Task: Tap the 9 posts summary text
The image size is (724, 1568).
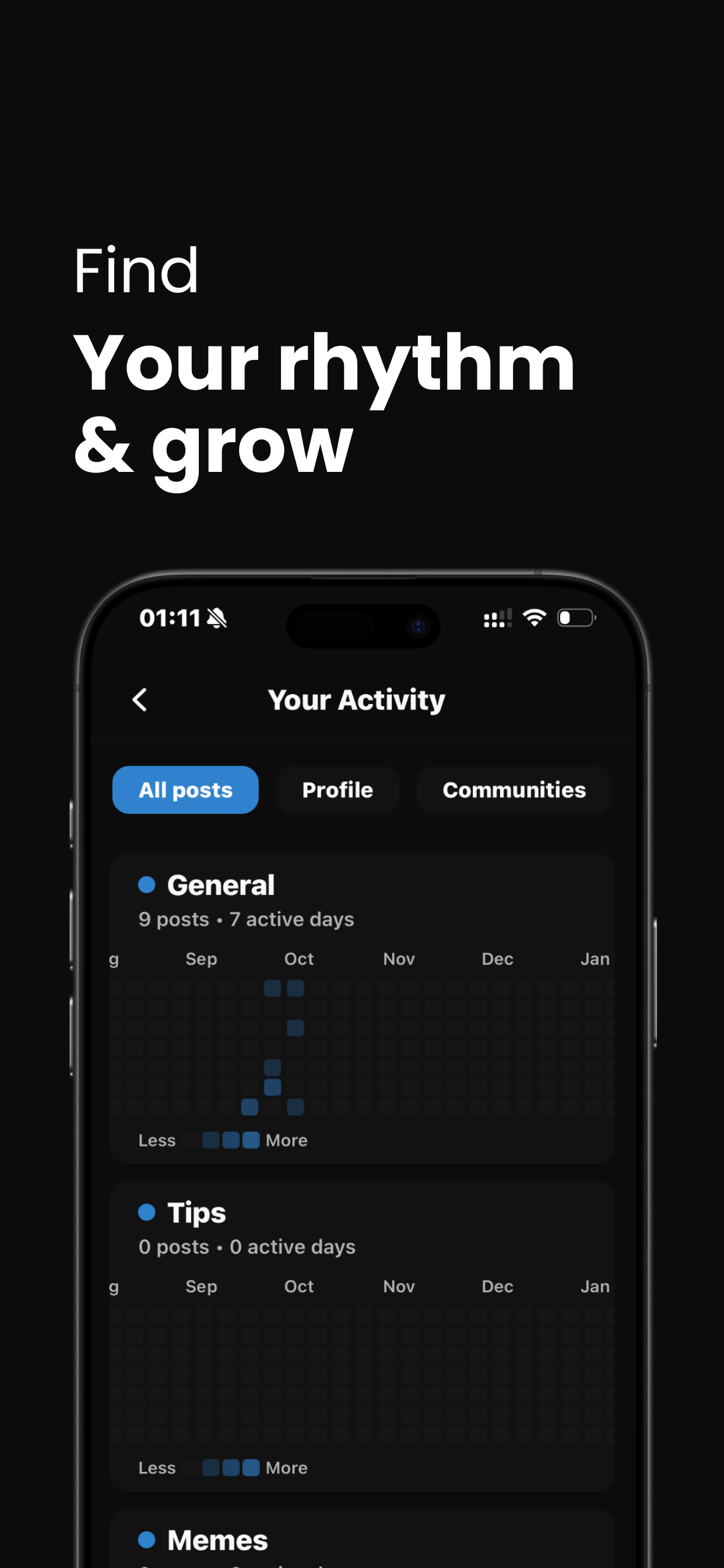Action: (x=247, y=920)
